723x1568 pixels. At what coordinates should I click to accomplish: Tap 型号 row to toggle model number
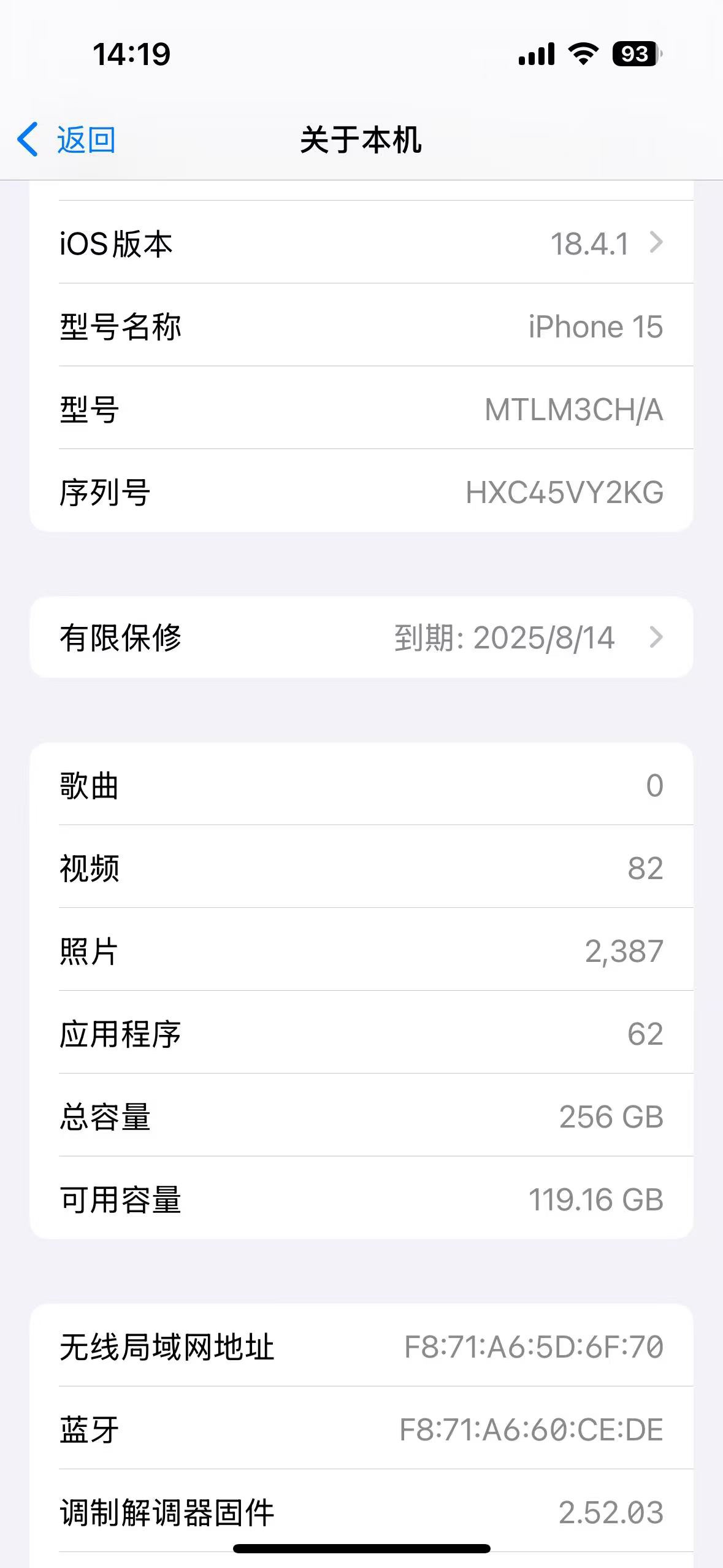coord(361,409)
